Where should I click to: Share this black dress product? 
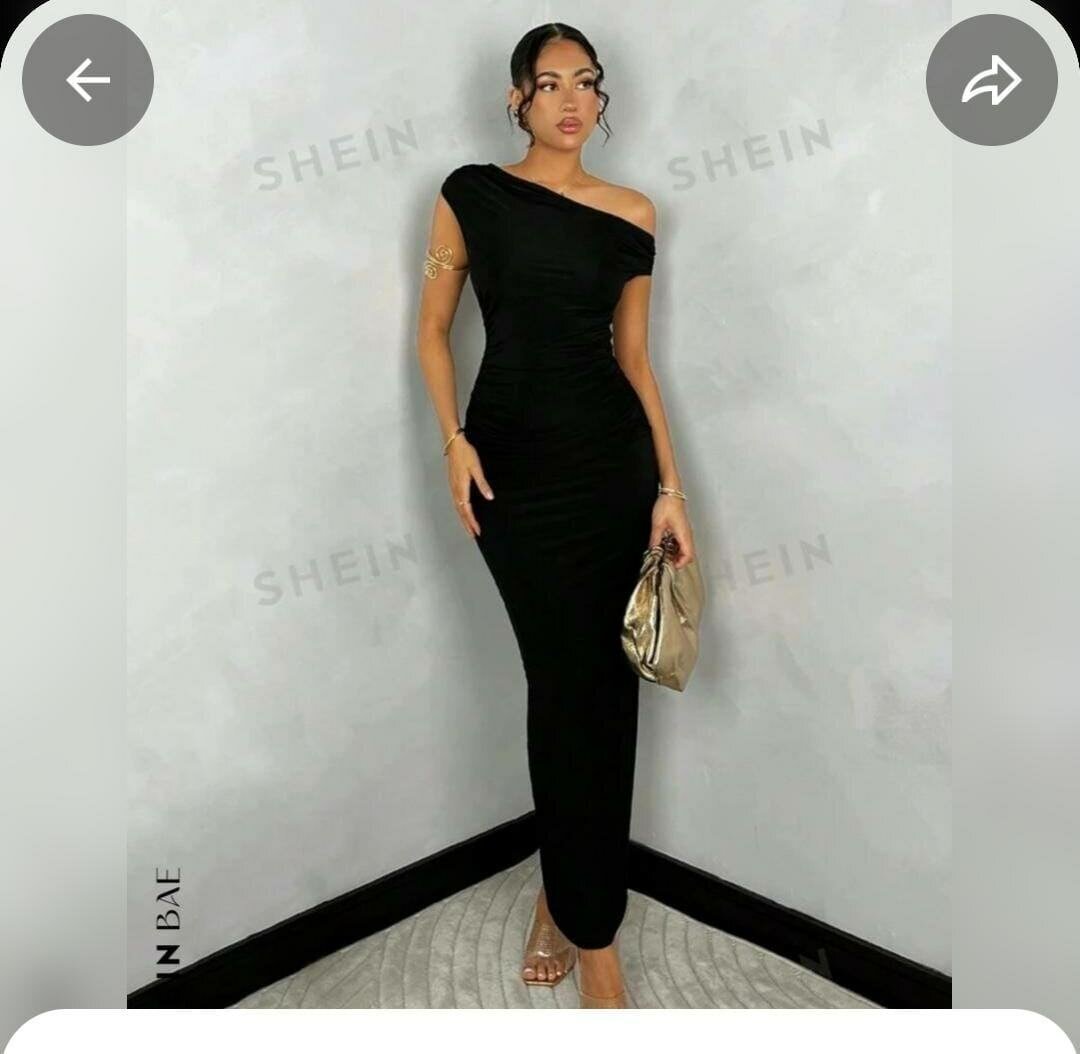[991, 80]
